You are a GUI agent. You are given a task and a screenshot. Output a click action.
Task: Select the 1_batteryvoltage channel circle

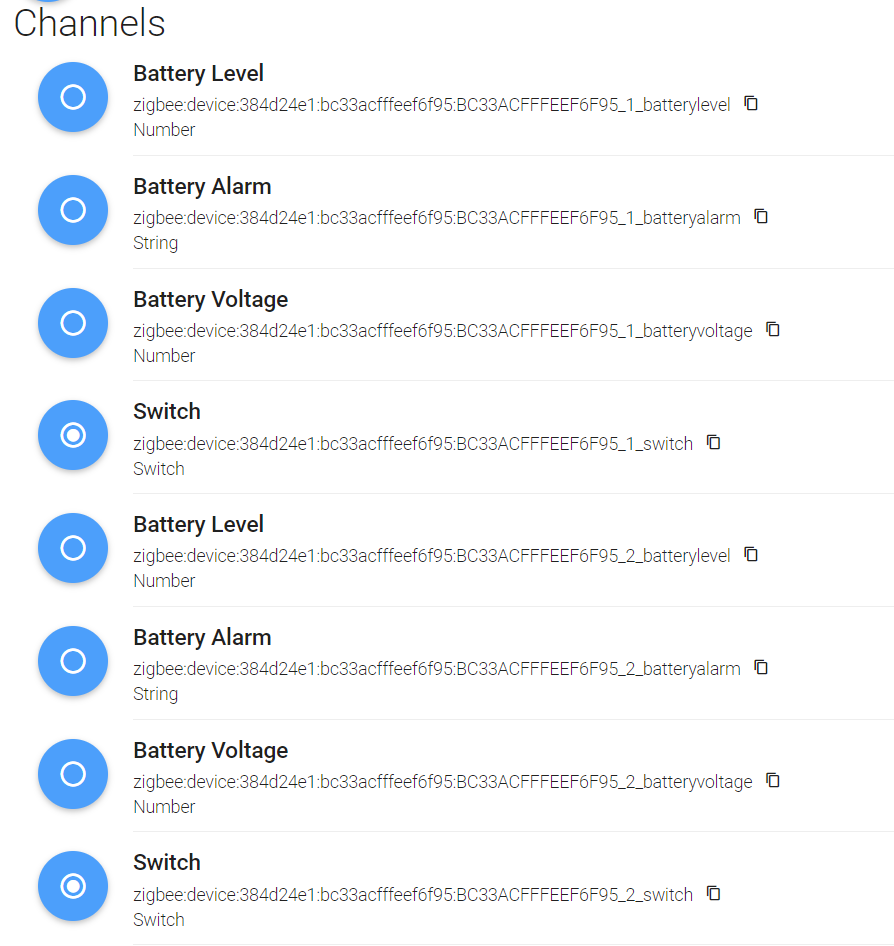pyautogui.click(x=73, y=323)
